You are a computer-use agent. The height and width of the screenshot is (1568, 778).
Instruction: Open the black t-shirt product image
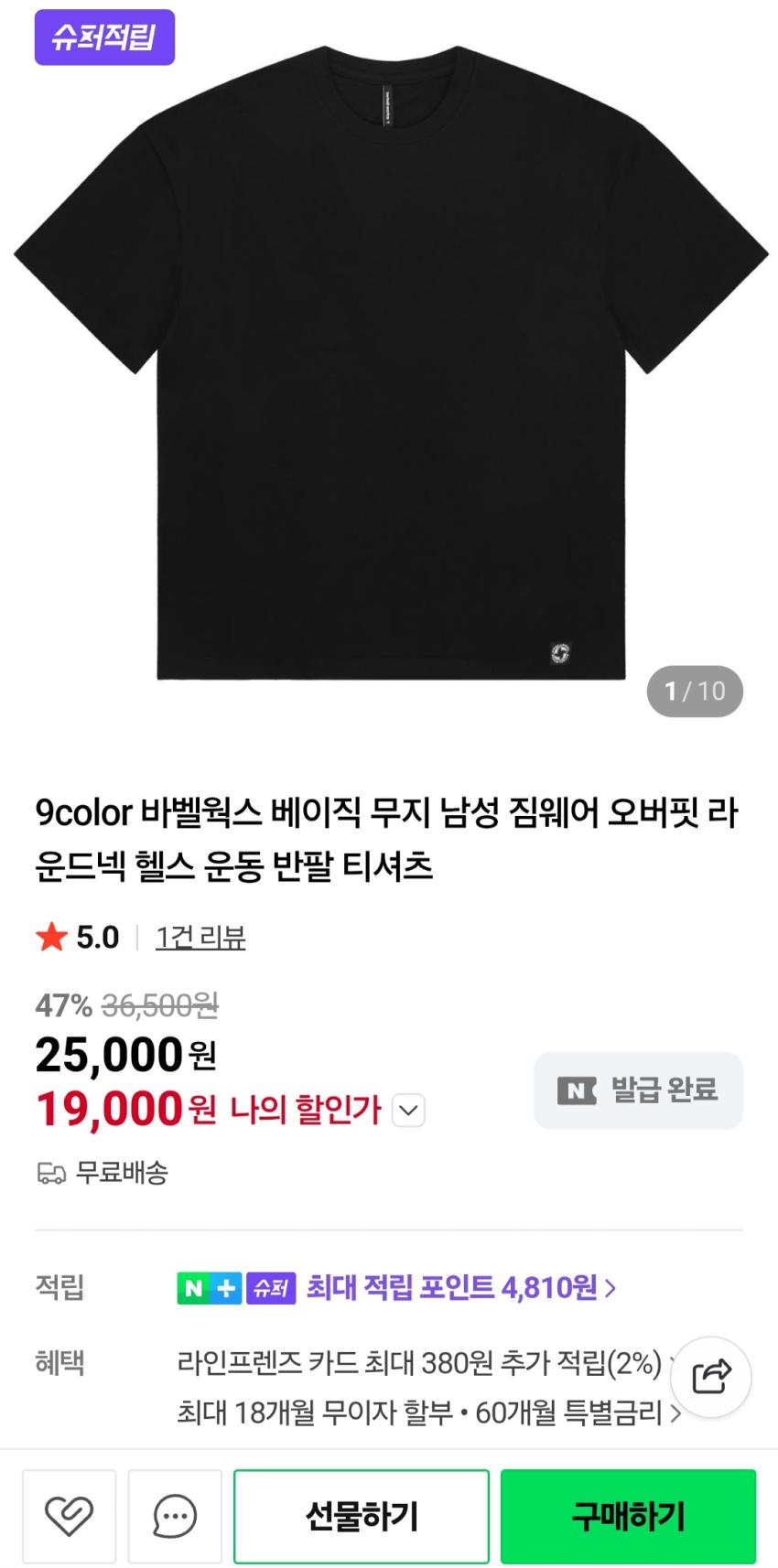[x=390, y=361]
